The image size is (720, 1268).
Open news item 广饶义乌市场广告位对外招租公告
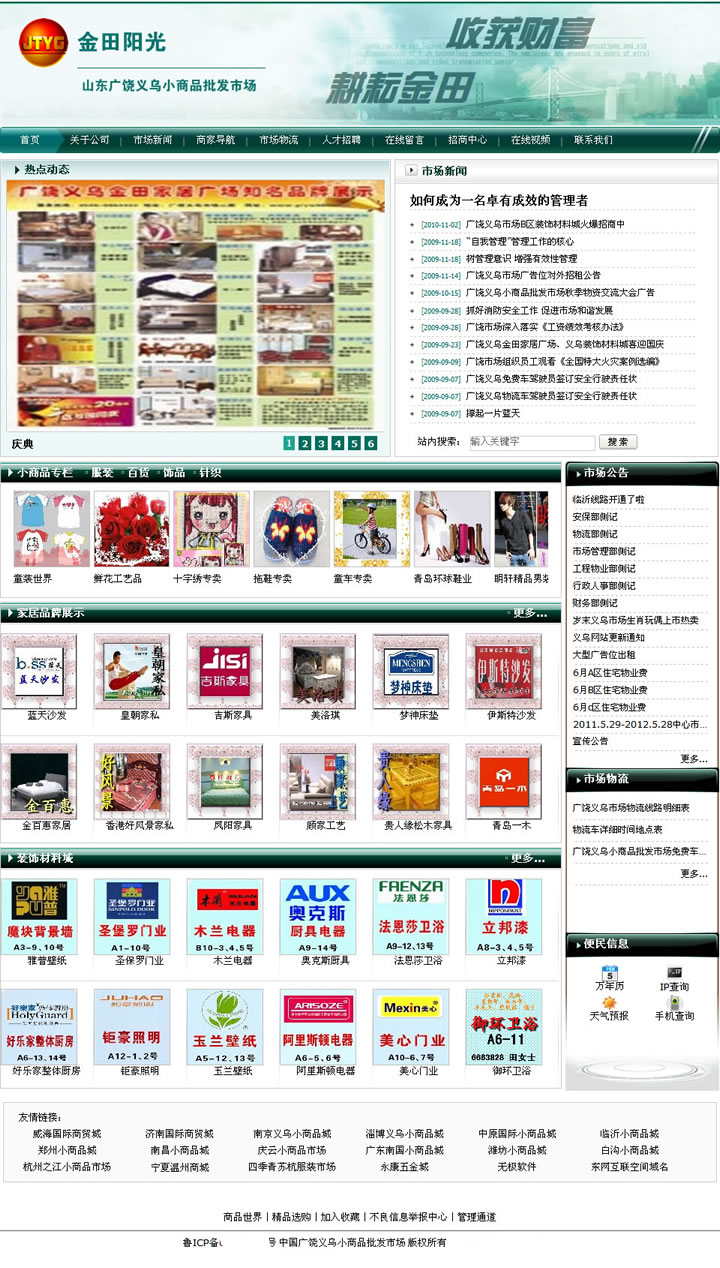[532, 275]
